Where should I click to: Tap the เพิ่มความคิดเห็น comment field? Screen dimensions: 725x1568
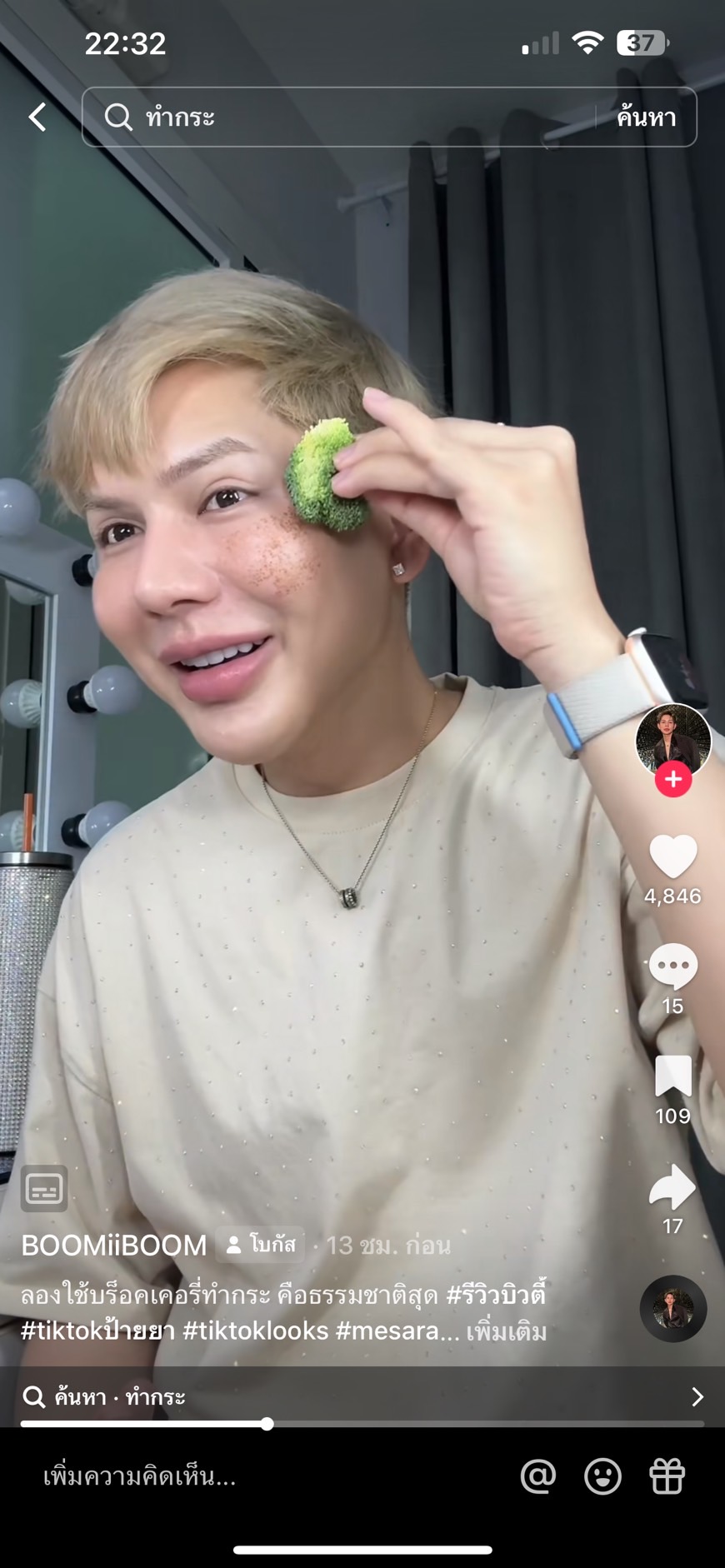(140, 1476)
